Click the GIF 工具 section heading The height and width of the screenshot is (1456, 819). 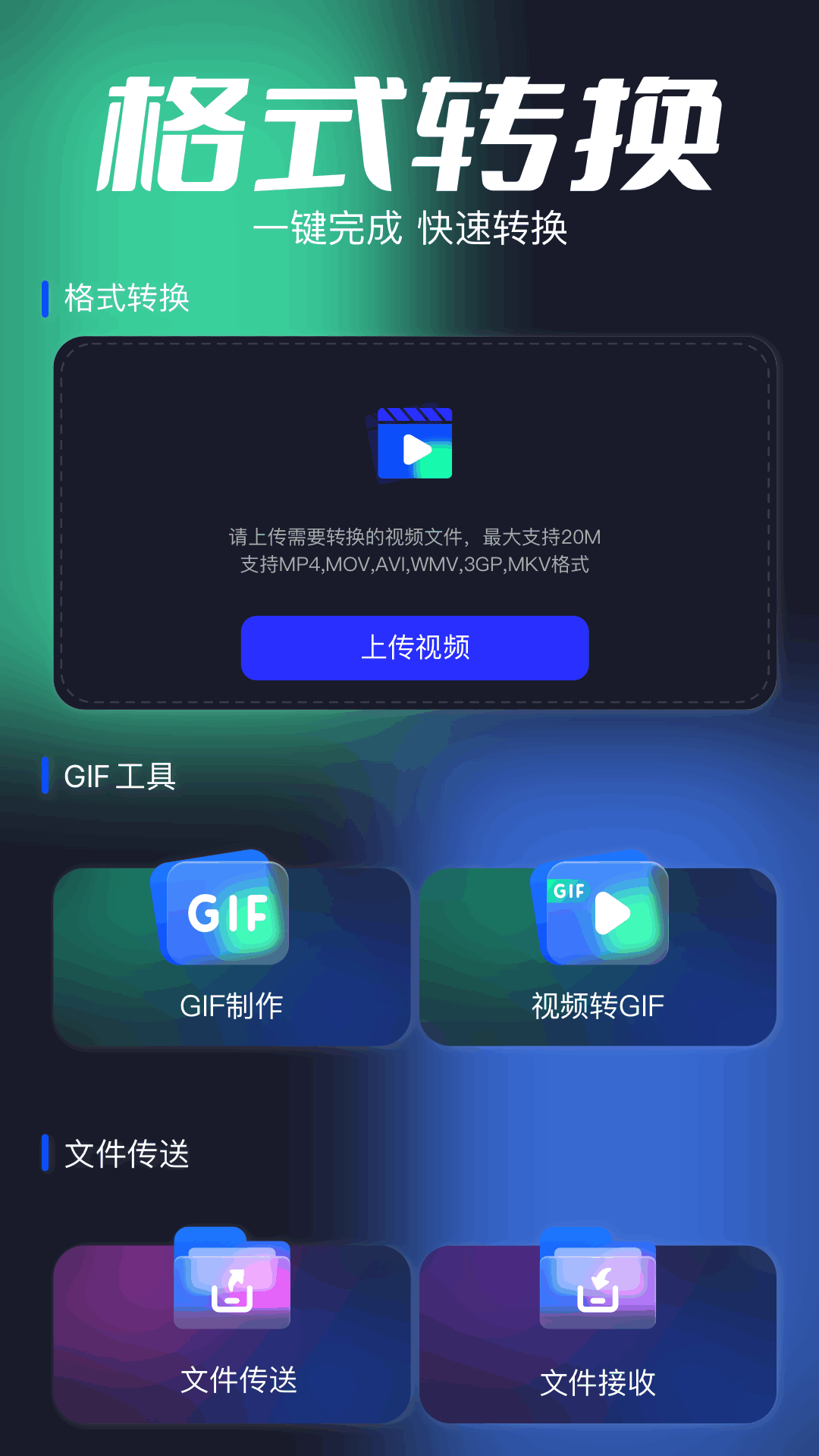120,776
